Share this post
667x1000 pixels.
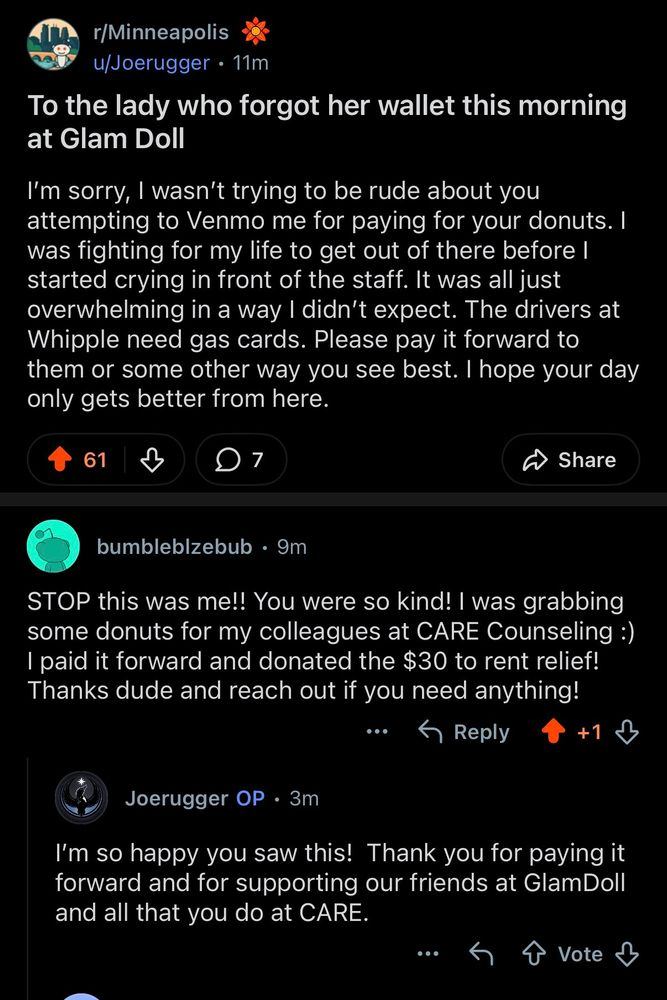tap(570, 460)
